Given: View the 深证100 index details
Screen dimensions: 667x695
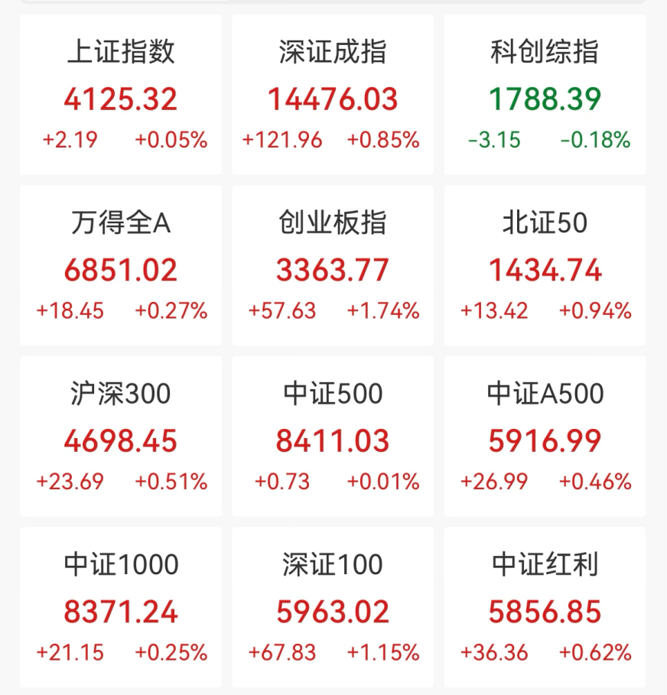Looking at the screenshot, I should 332,608.
